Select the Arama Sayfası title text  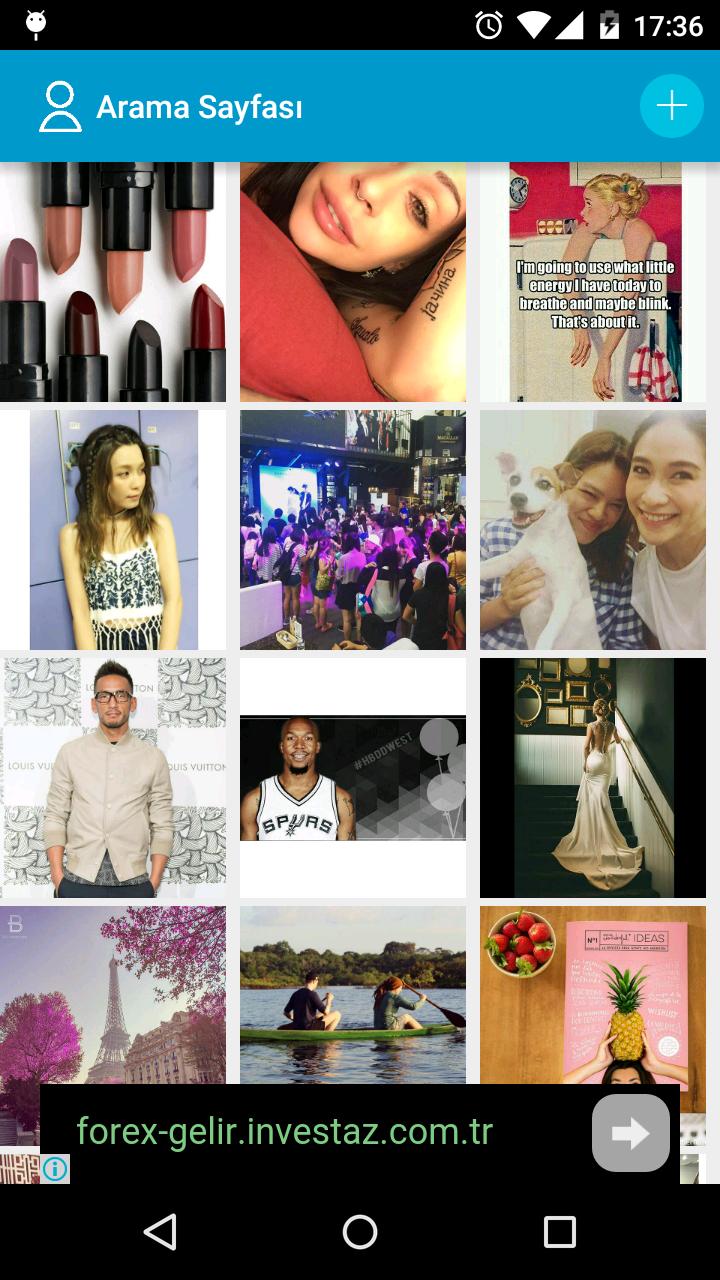(x=197, y=107)
